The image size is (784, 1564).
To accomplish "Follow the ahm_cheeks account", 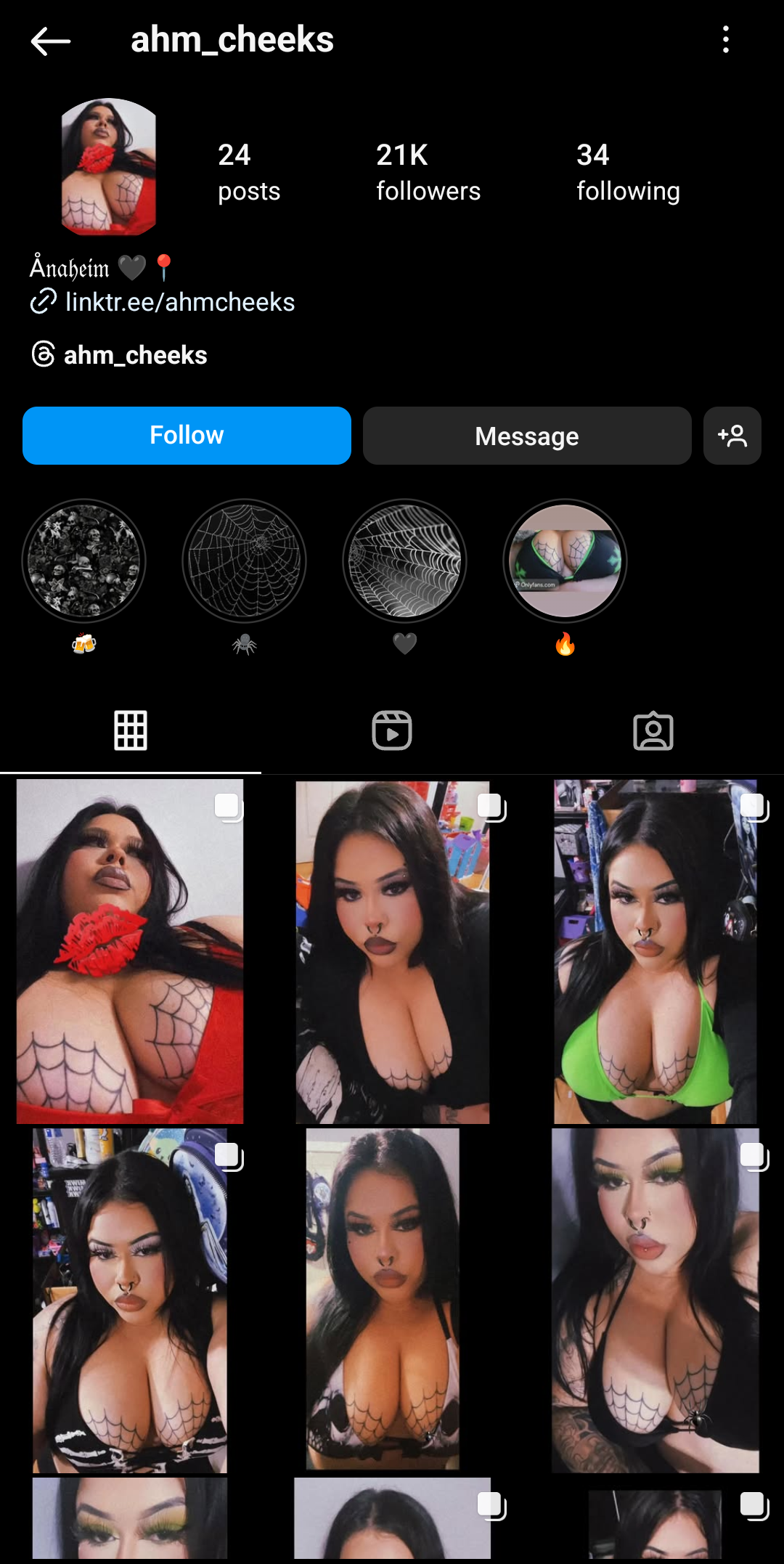I will pos(187,436).
